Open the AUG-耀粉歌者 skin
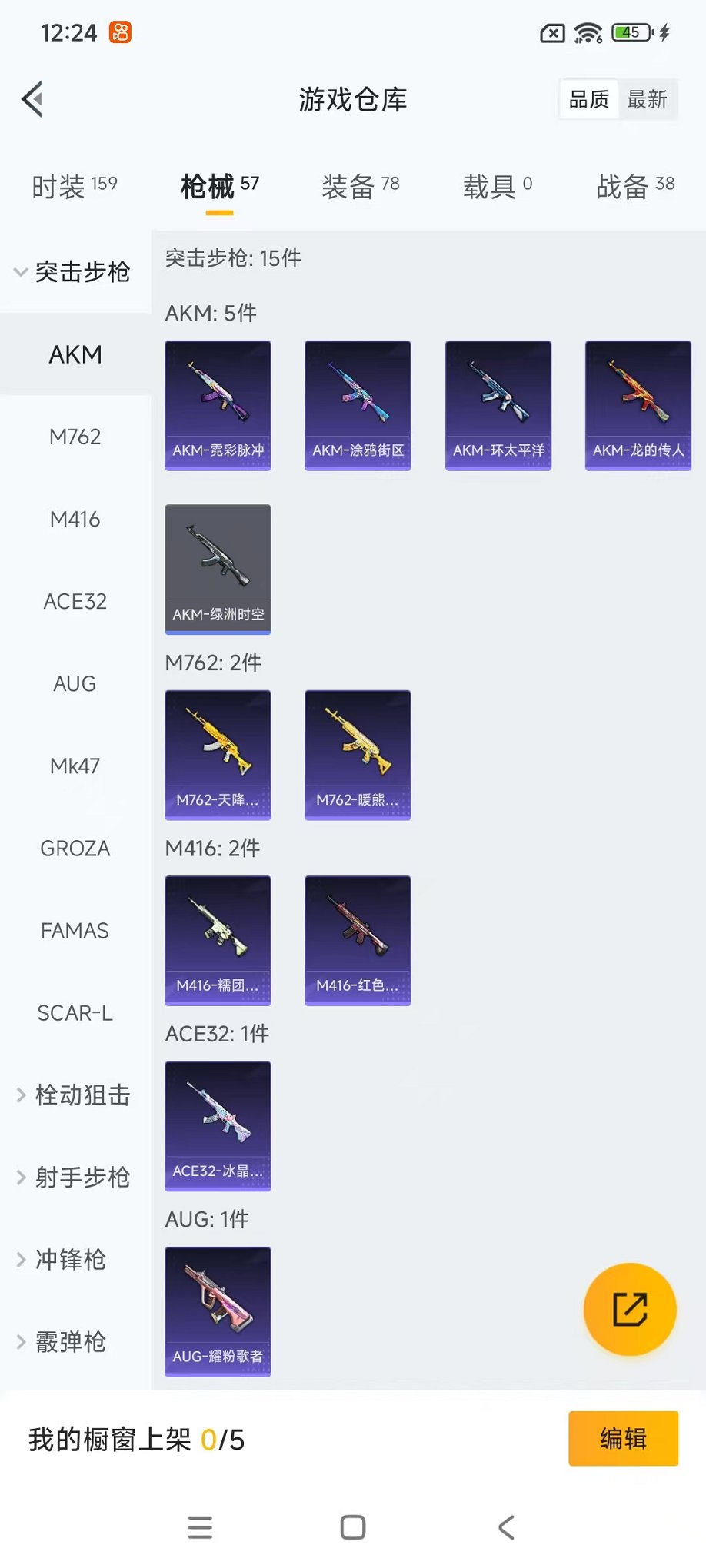This screenshot has height=1568, width=706. tap(218, 1311)
